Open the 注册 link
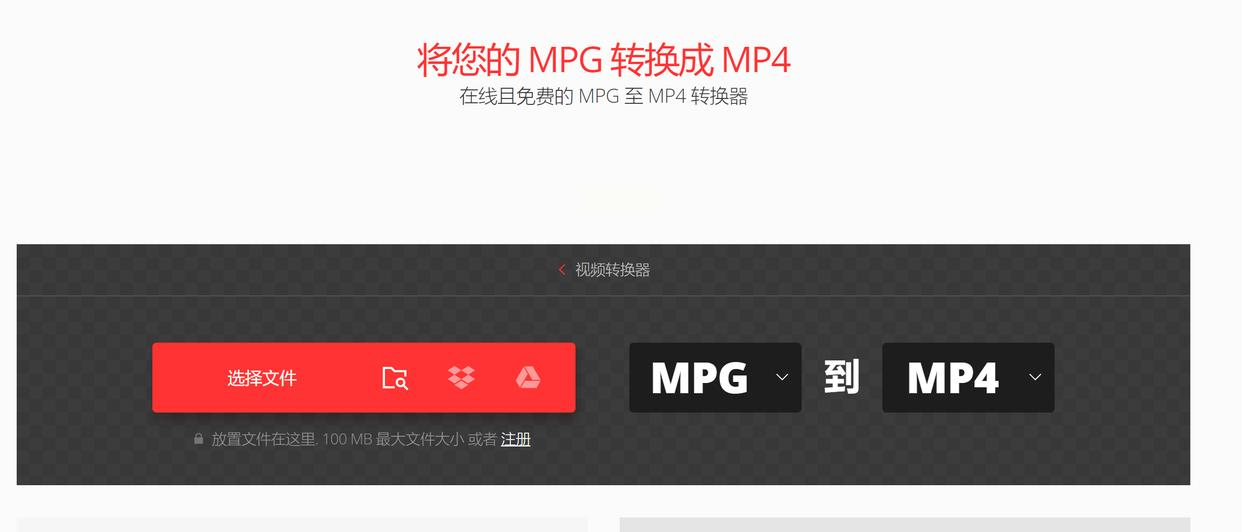This screenshot has width=1242, height=532. pos(515,439)
